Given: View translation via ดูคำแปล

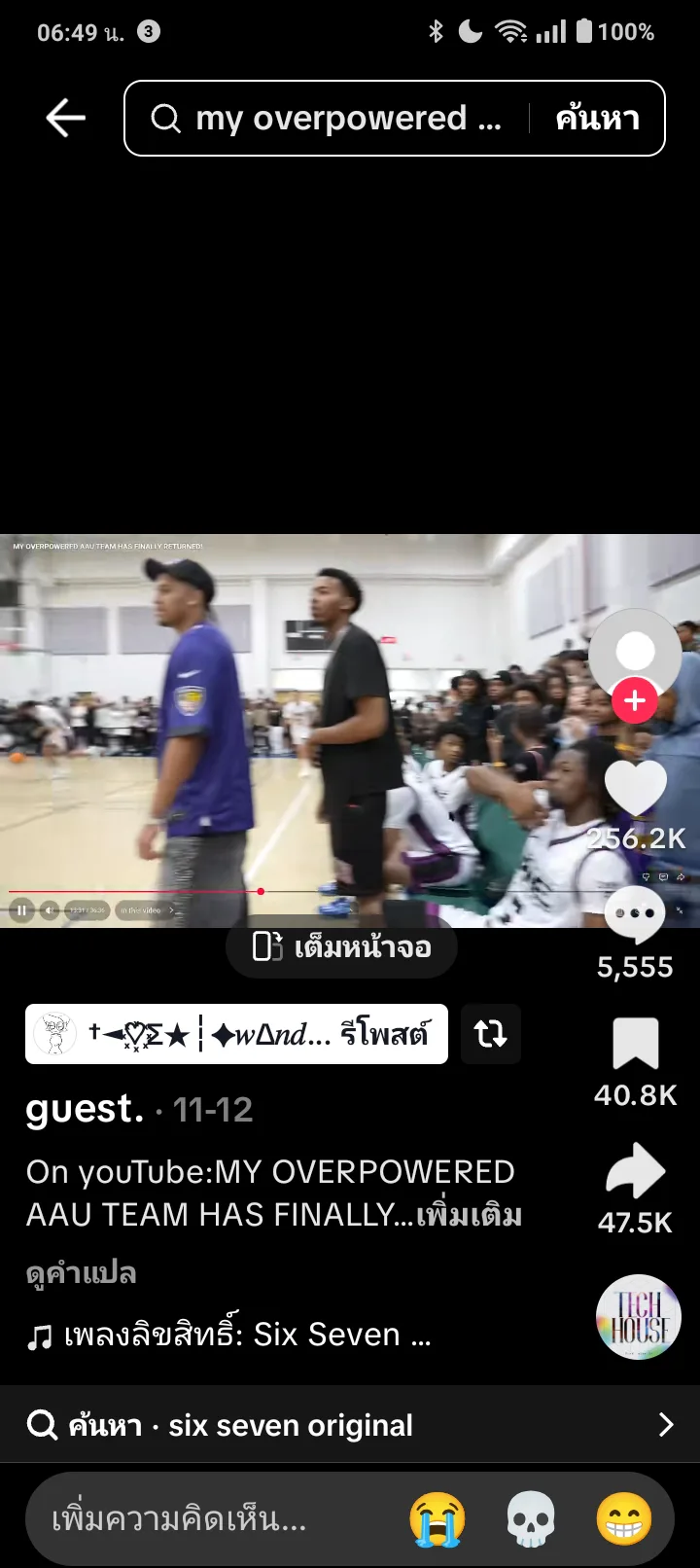Looking at the screenshot, I should [82, 1273].
